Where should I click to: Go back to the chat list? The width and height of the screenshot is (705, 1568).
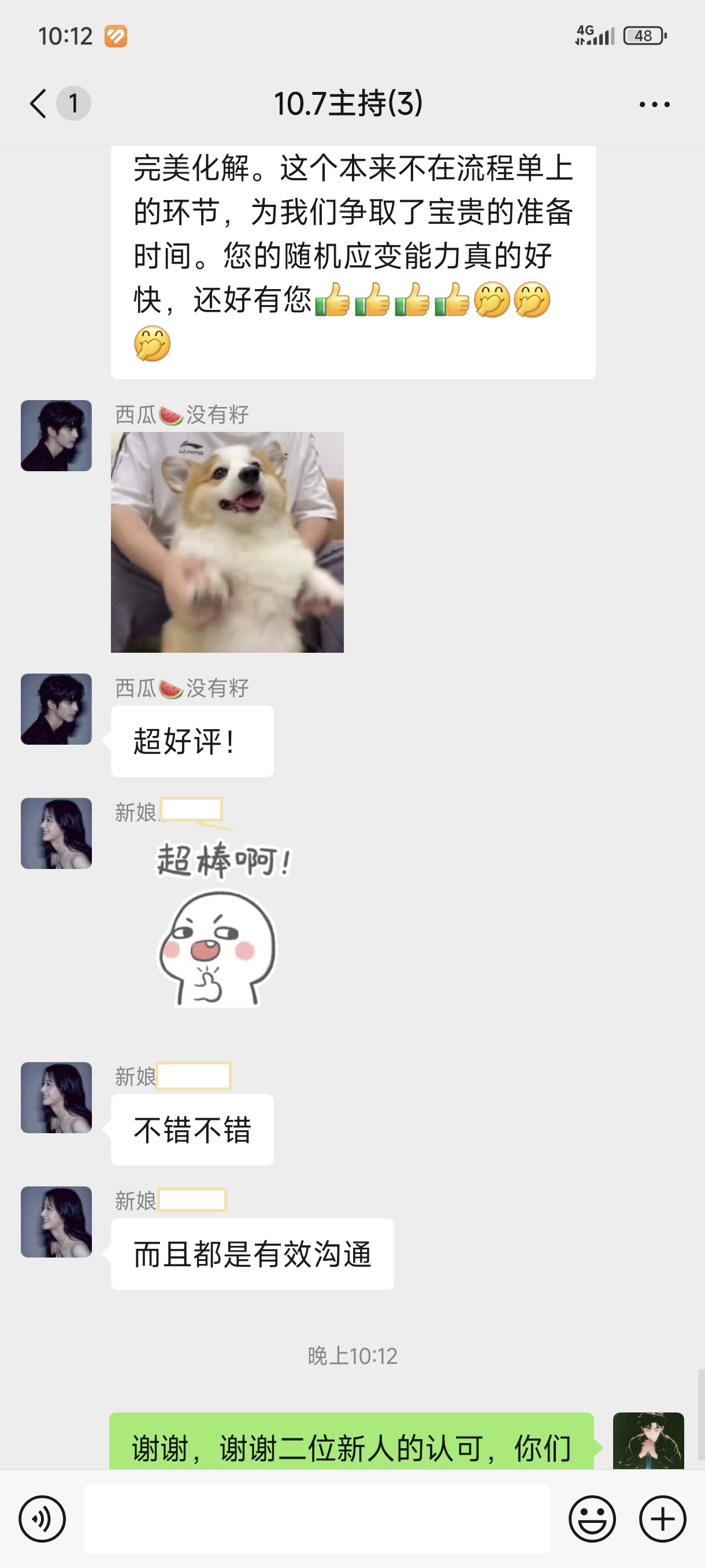[39, 103]
